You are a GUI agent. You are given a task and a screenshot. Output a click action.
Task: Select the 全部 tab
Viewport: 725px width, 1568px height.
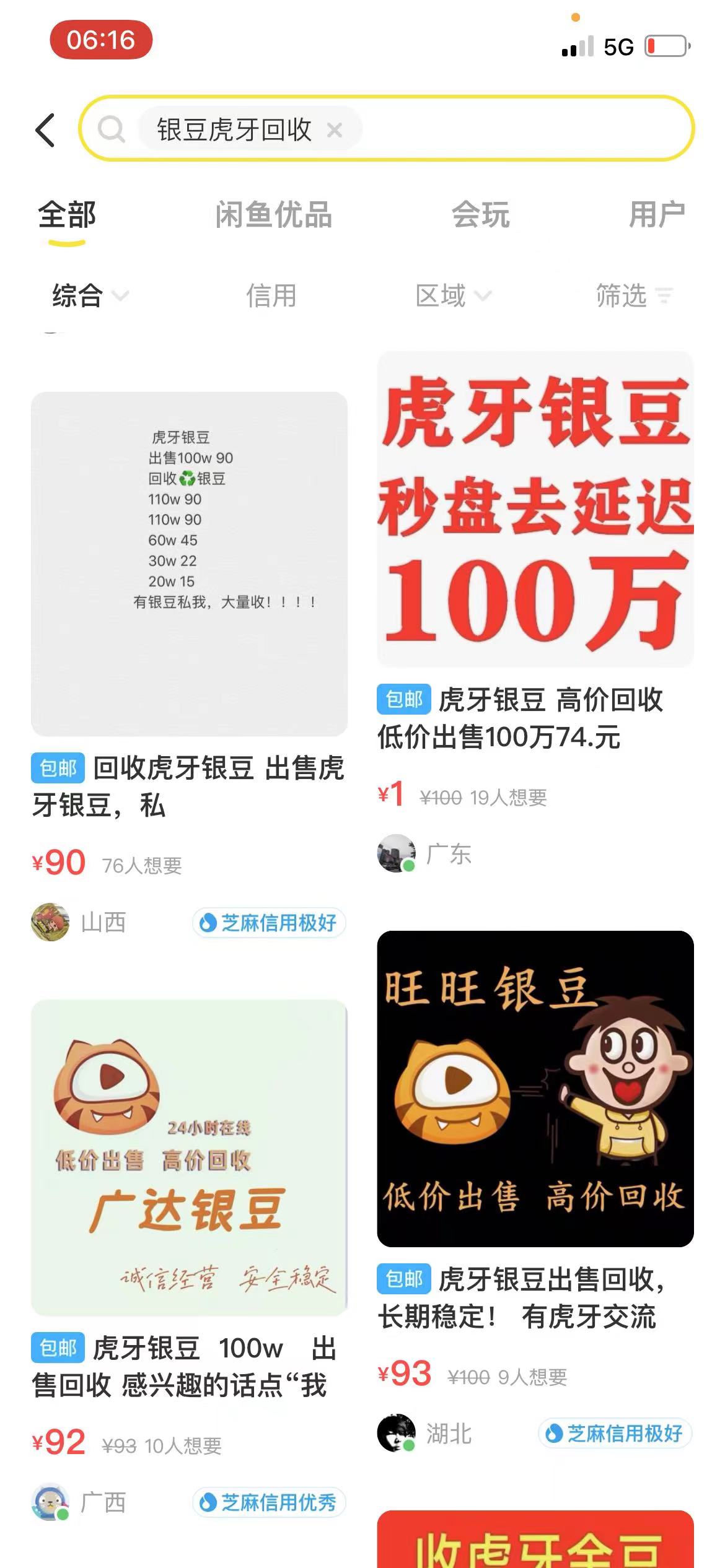[67, 215]
